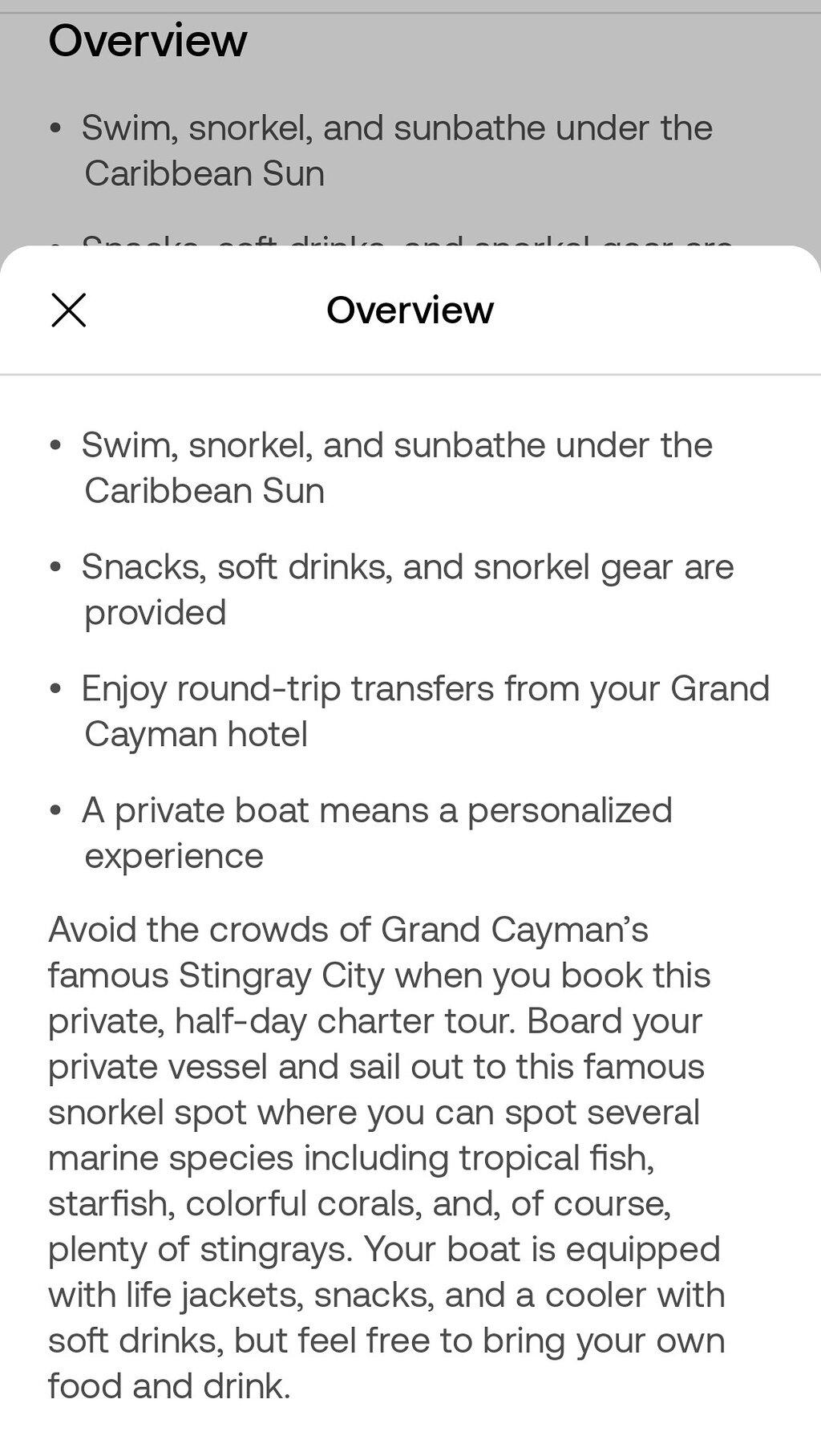This screenshot has height=1456, width=821.
Task: Close the Overview bottom sheet
Action: 69,310
